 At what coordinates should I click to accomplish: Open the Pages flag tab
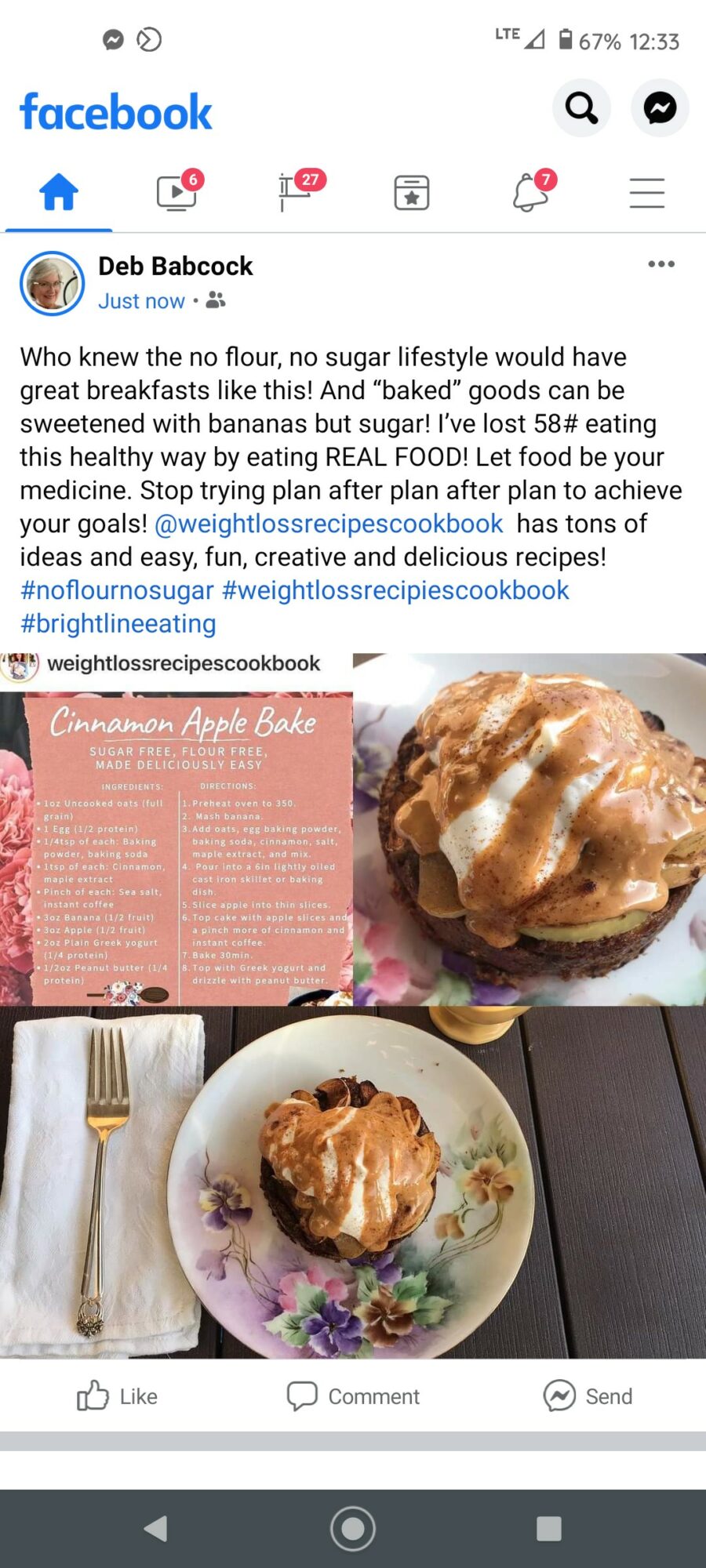tap(296, 193)
